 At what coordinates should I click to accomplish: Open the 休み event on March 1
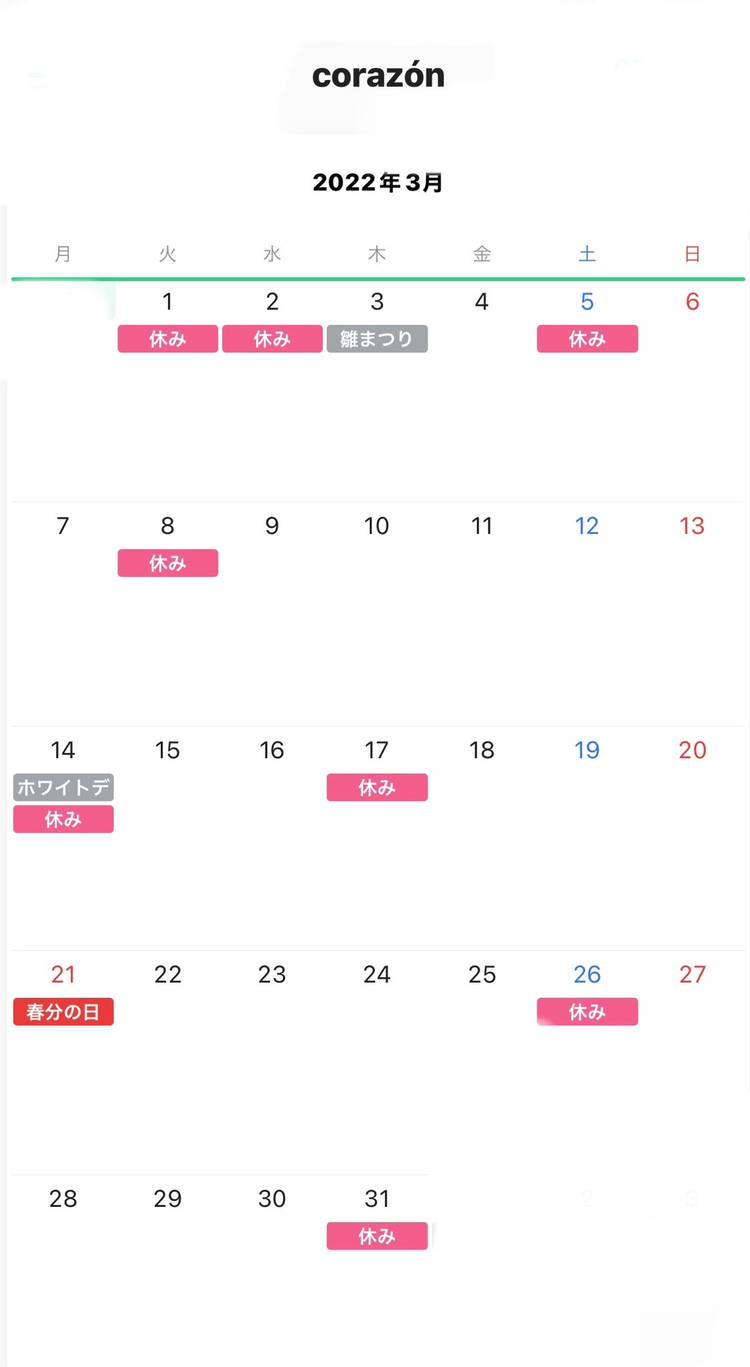(168, 339)
